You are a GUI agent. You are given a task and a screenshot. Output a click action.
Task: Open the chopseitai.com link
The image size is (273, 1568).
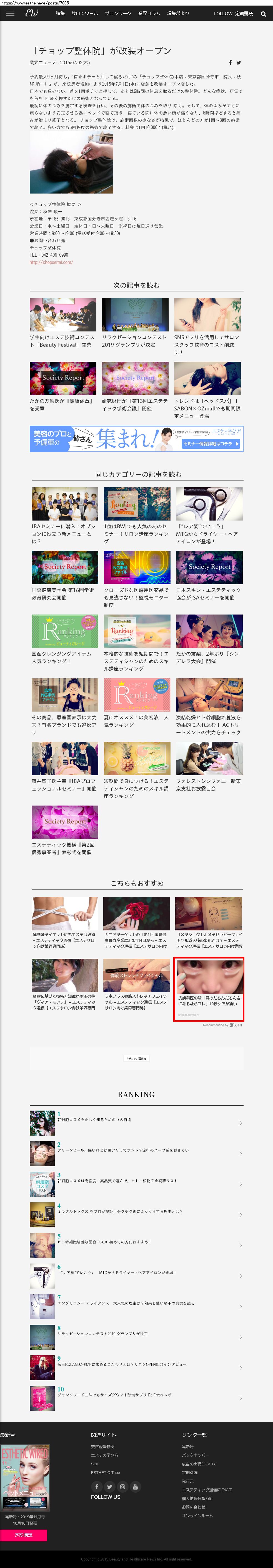(51, 262)
